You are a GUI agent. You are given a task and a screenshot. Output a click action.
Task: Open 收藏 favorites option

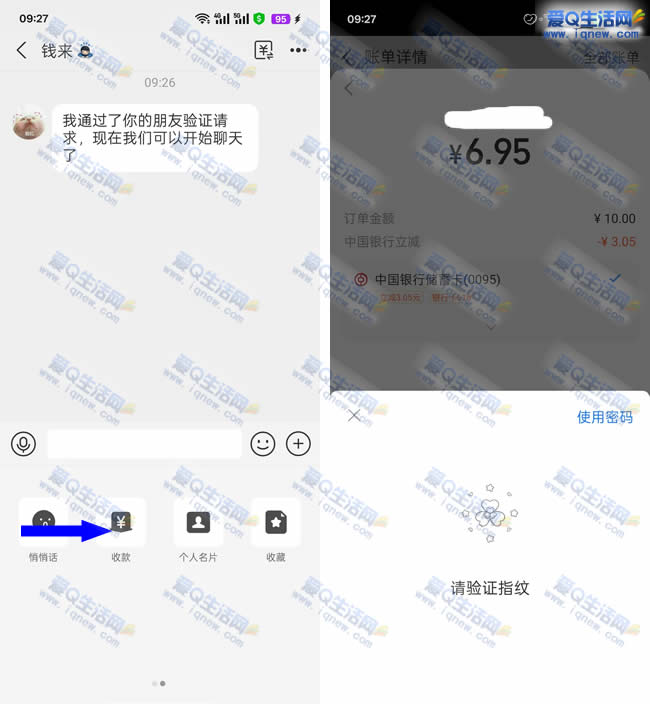tap(276, 523)
